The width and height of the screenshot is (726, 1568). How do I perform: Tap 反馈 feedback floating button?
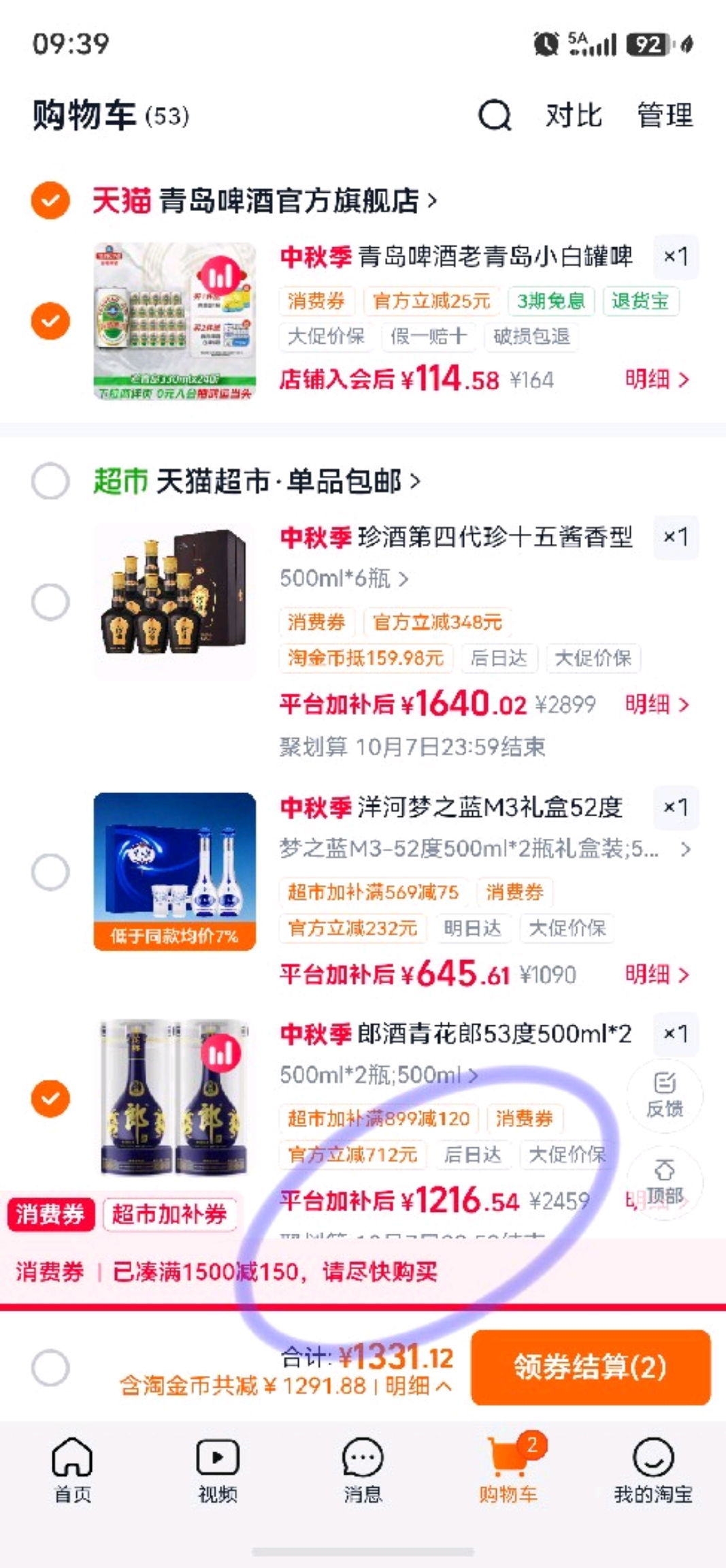click(664, 1094)
